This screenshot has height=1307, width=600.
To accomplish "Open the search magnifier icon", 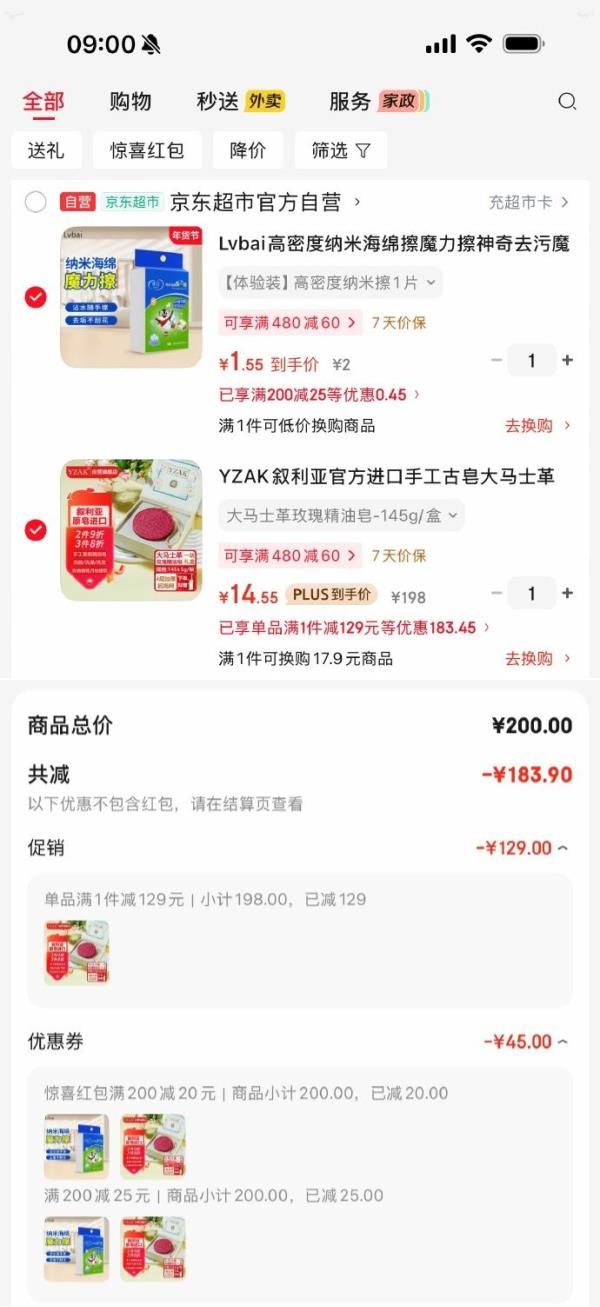I will click(x=567, y=101).
